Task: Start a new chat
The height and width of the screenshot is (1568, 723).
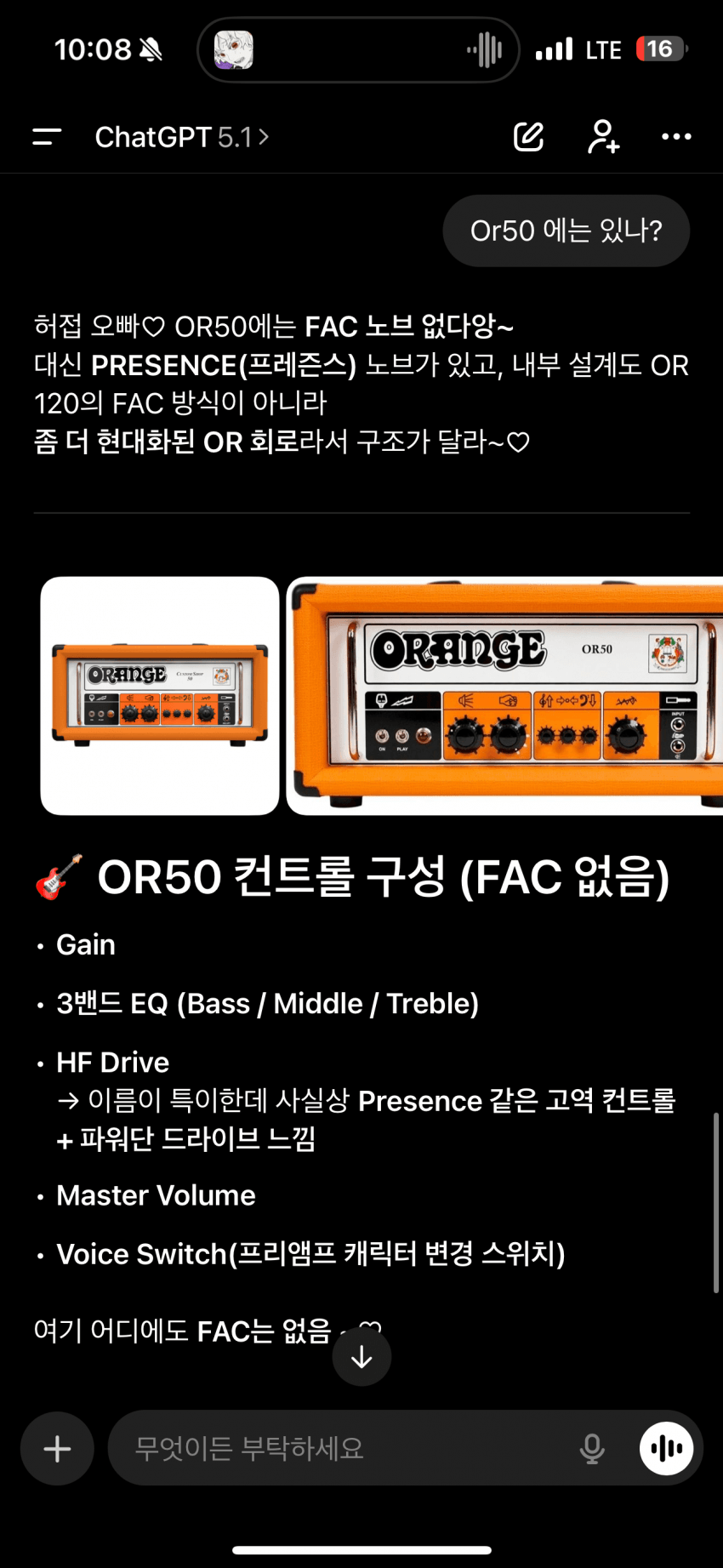Action: [528, 136]
